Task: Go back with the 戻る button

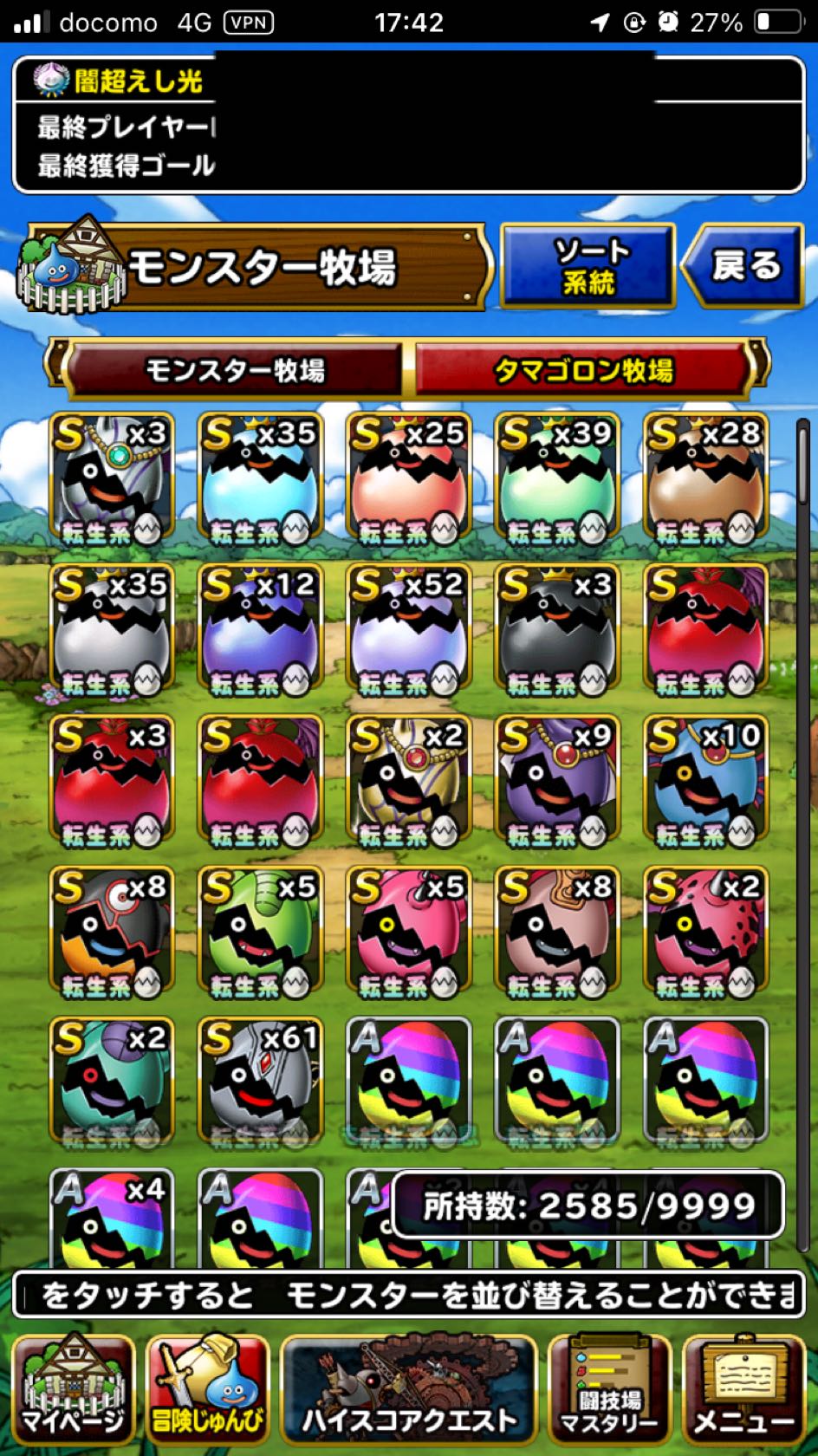Action: (x=745, y=266)
